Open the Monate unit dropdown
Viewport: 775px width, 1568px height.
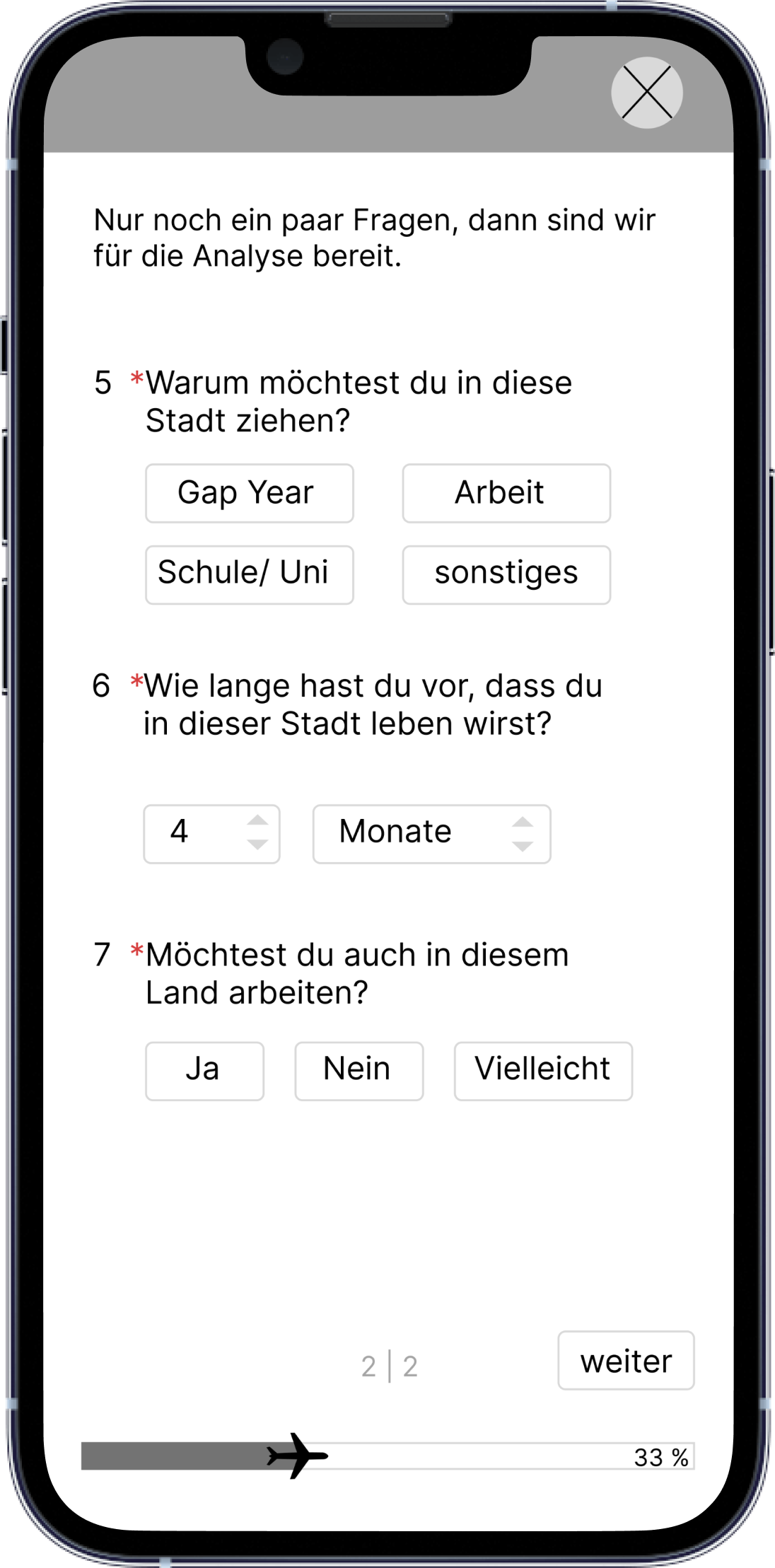pos(431,833)
